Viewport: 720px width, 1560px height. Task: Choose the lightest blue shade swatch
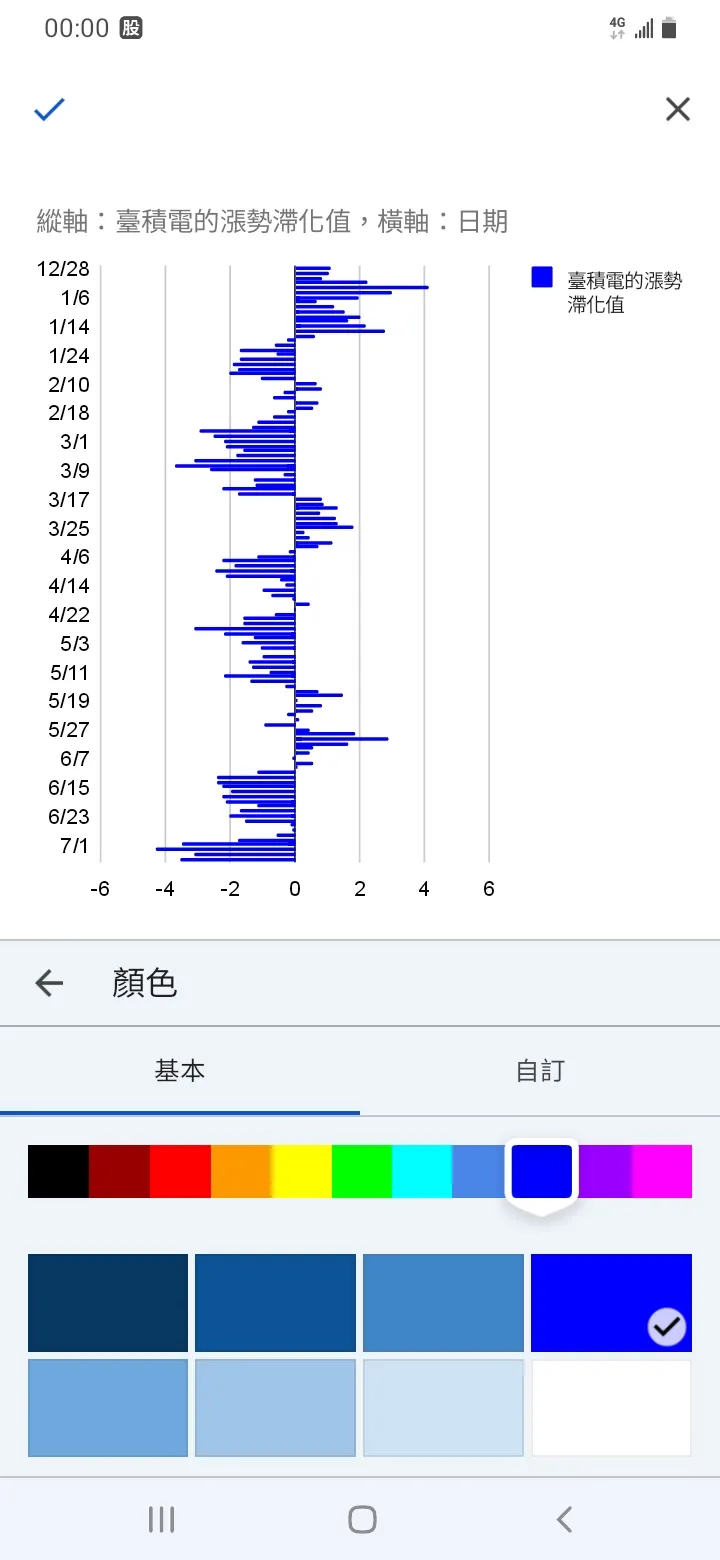[443, 1406]
